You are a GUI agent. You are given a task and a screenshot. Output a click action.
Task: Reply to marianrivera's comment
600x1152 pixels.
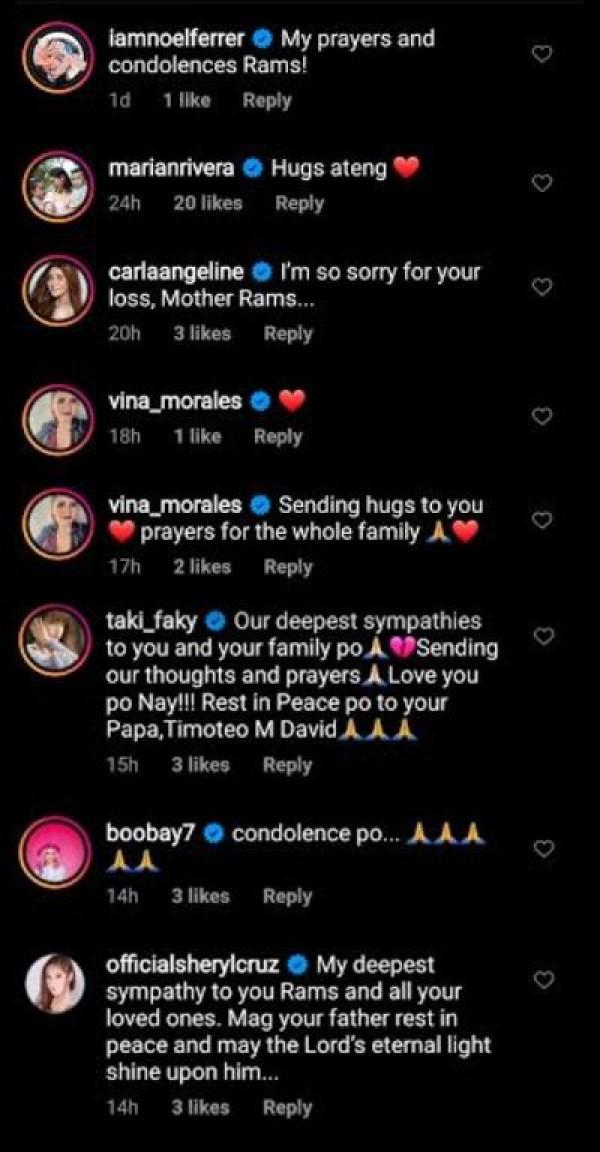click(x=299, y=203)
